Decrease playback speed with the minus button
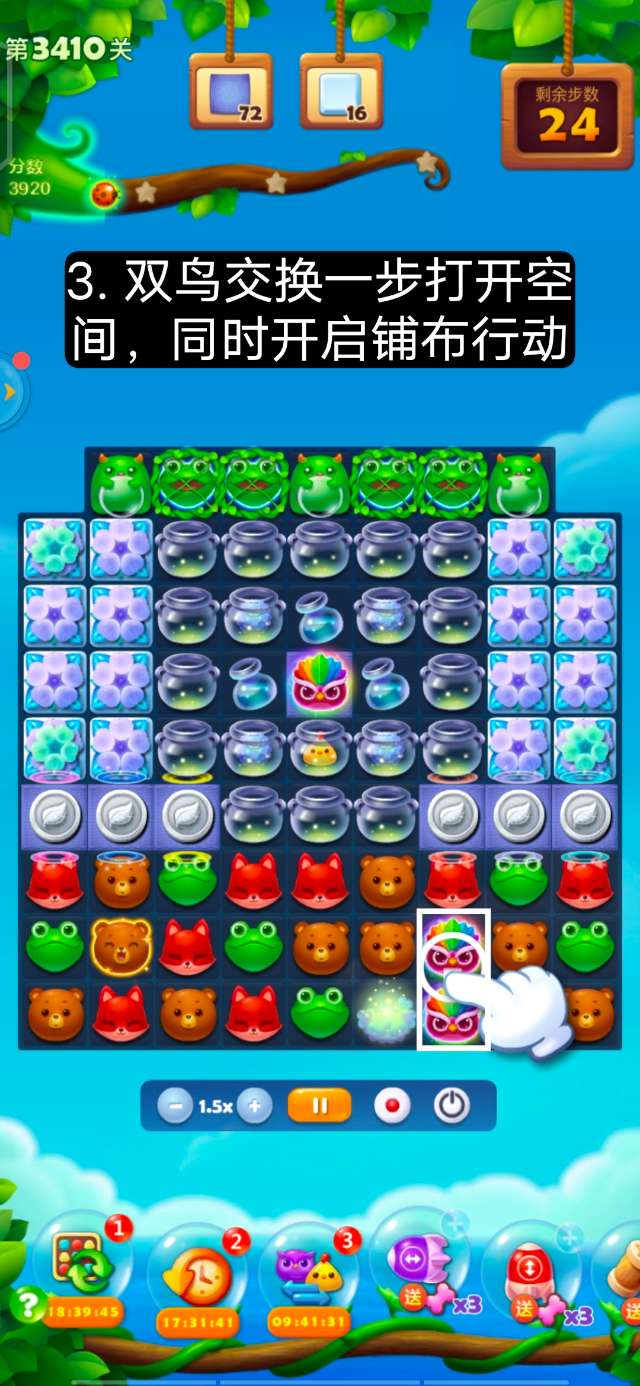 (176, 1106)
